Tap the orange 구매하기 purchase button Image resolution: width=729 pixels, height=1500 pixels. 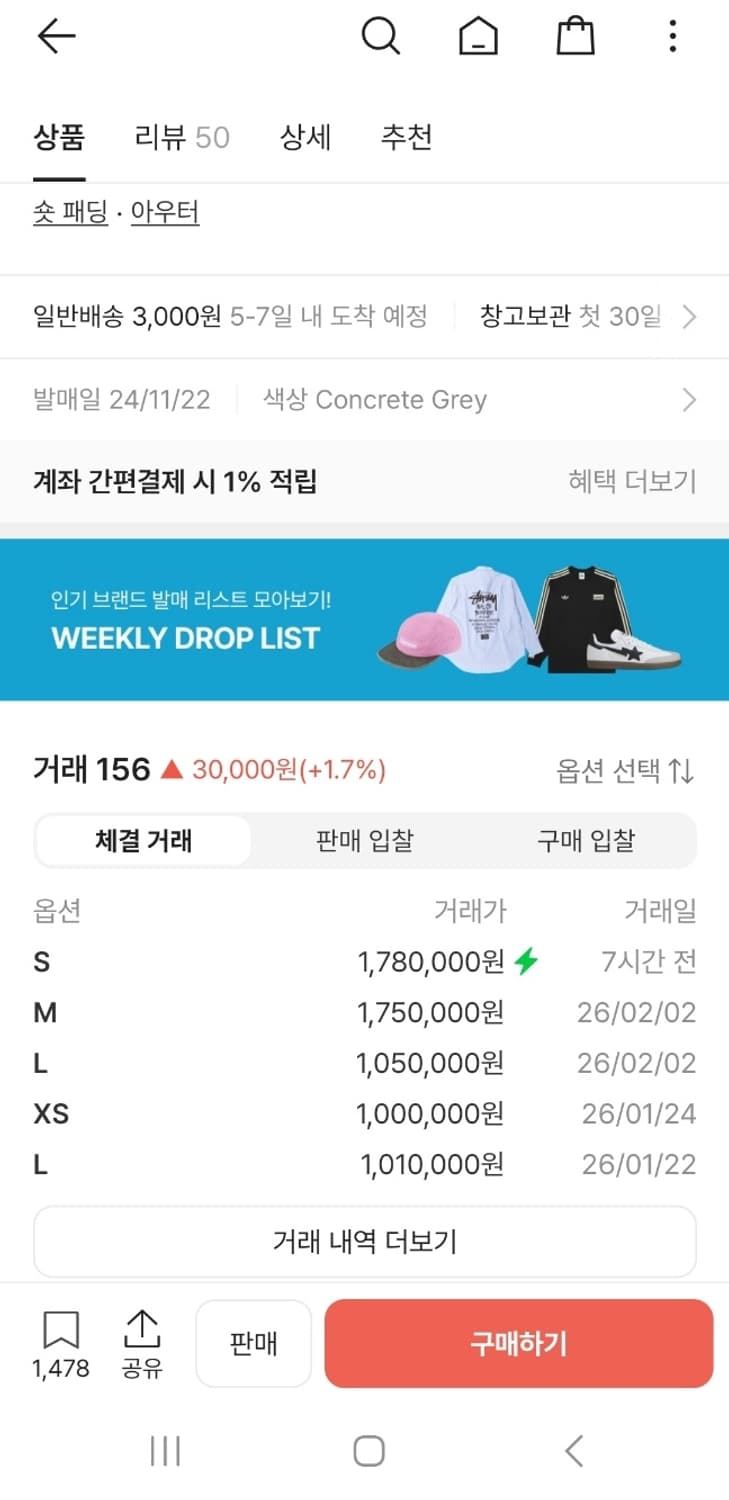[x=519, y=1343]
